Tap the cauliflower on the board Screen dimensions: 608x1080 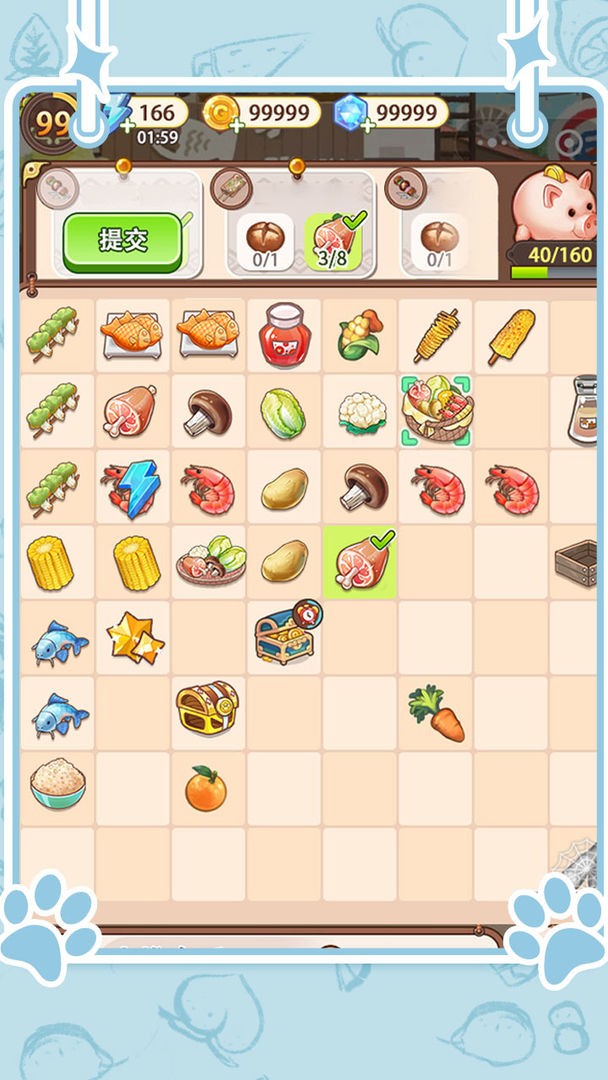coord(361,411)
